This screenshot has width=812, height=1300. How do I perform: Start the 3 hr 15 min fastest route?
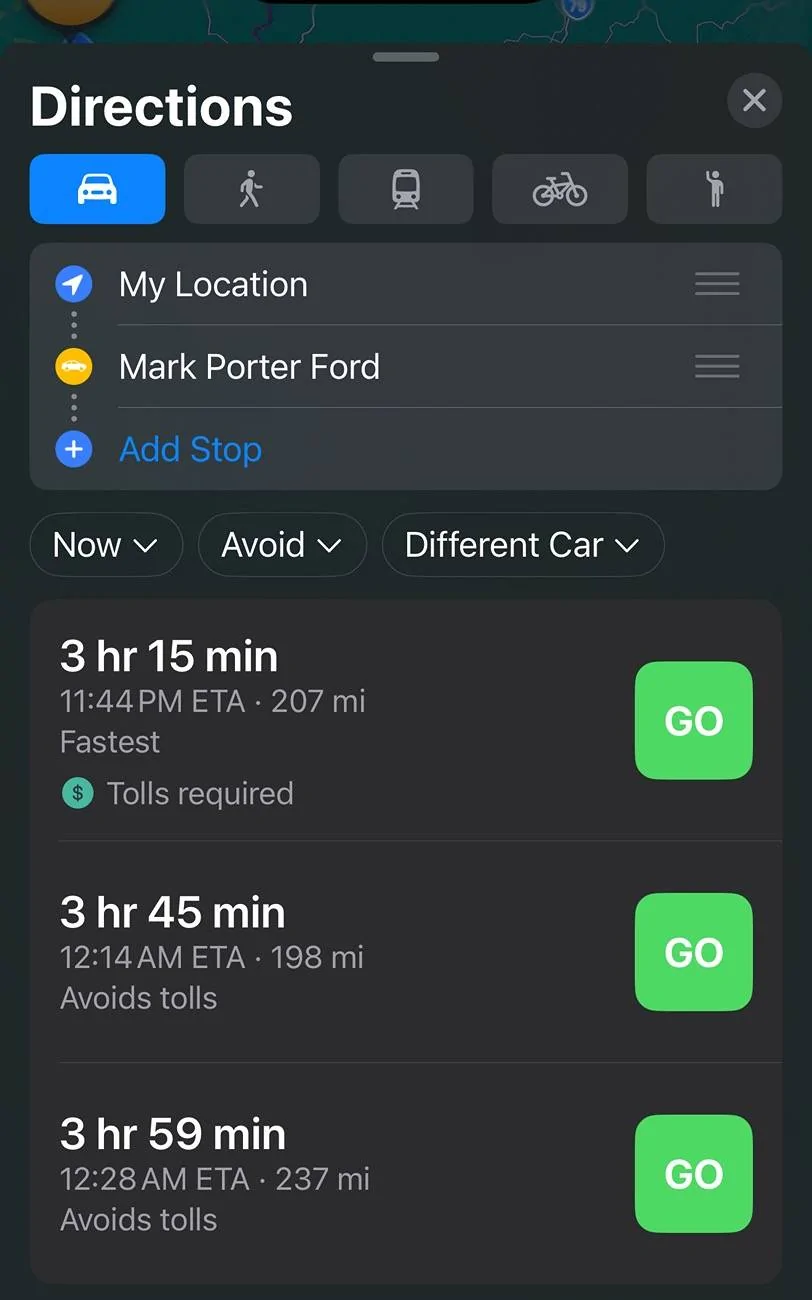693,721
